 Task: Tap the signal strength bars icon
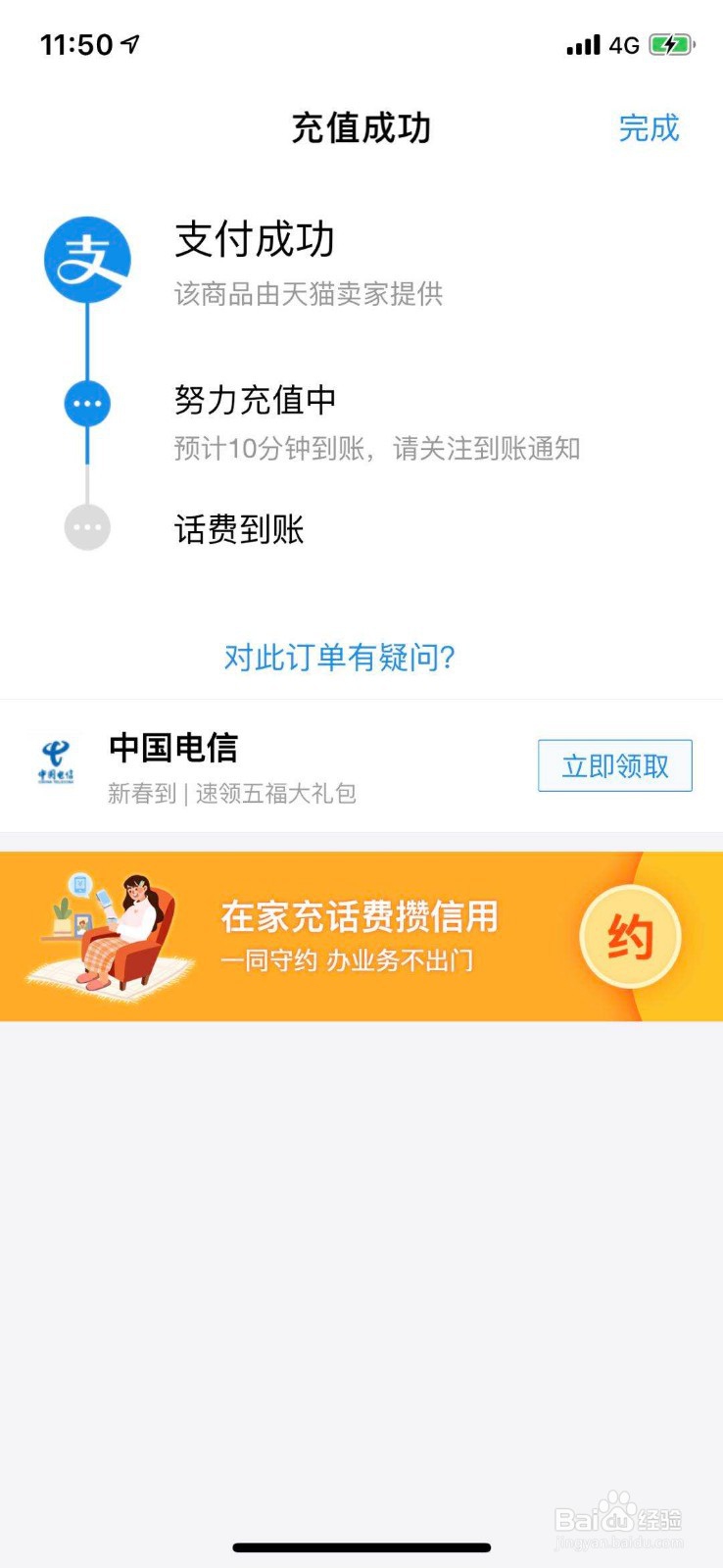(582, 44)
